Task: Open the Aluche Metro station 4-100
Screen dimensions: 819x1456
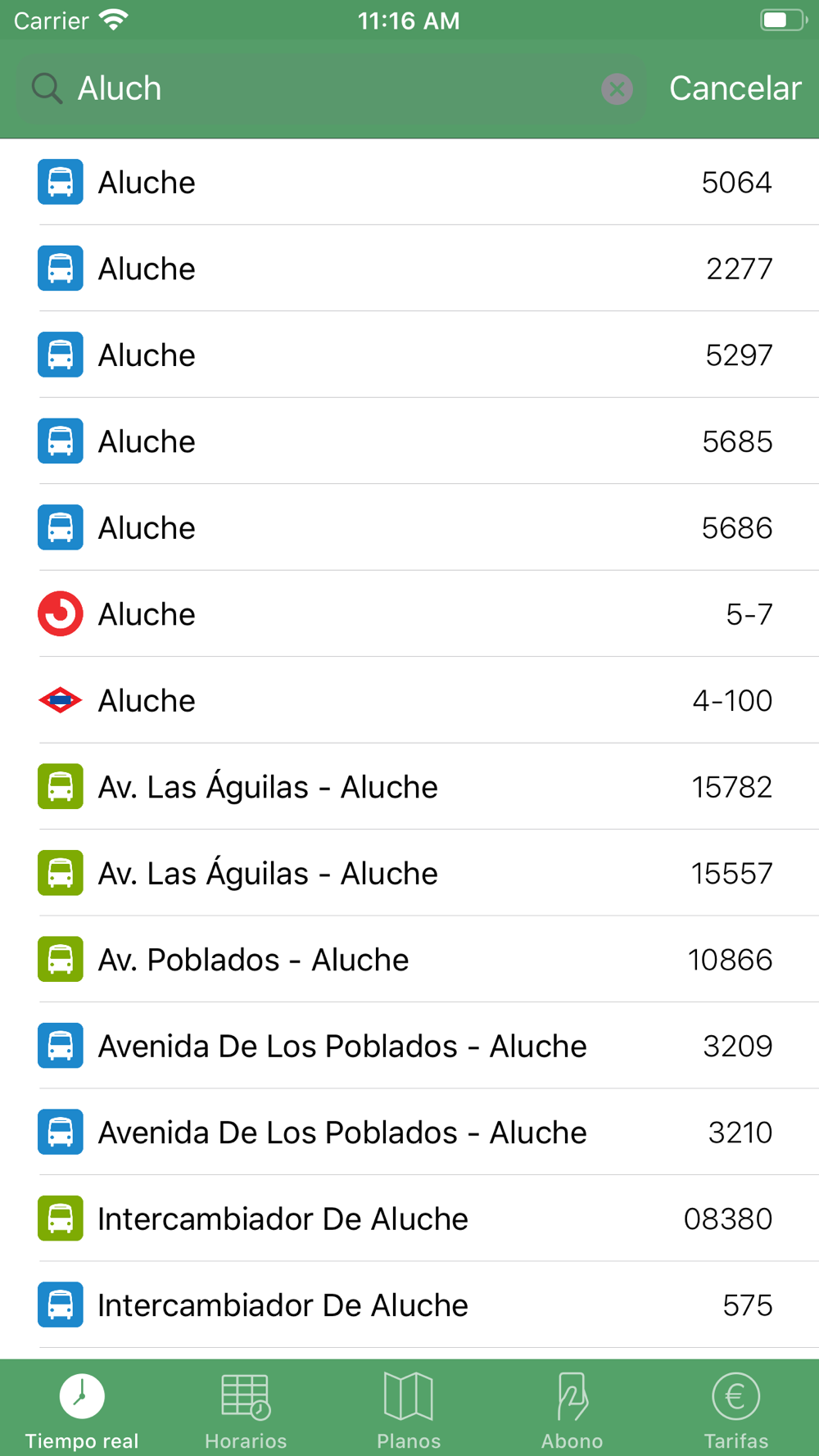Action: click(x=409, y=700)
